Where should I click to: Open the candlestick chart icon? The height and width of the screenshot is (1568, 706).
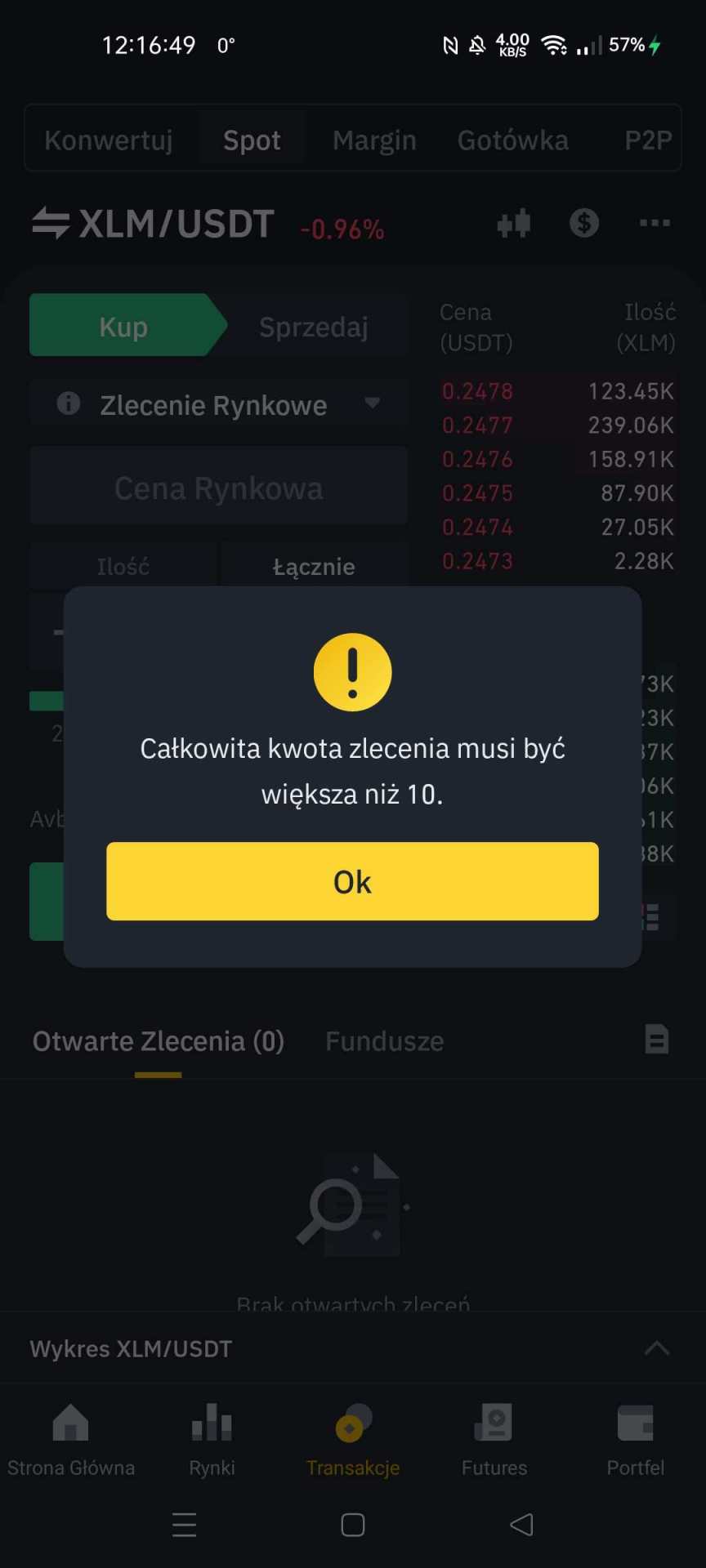pos(514,223)
